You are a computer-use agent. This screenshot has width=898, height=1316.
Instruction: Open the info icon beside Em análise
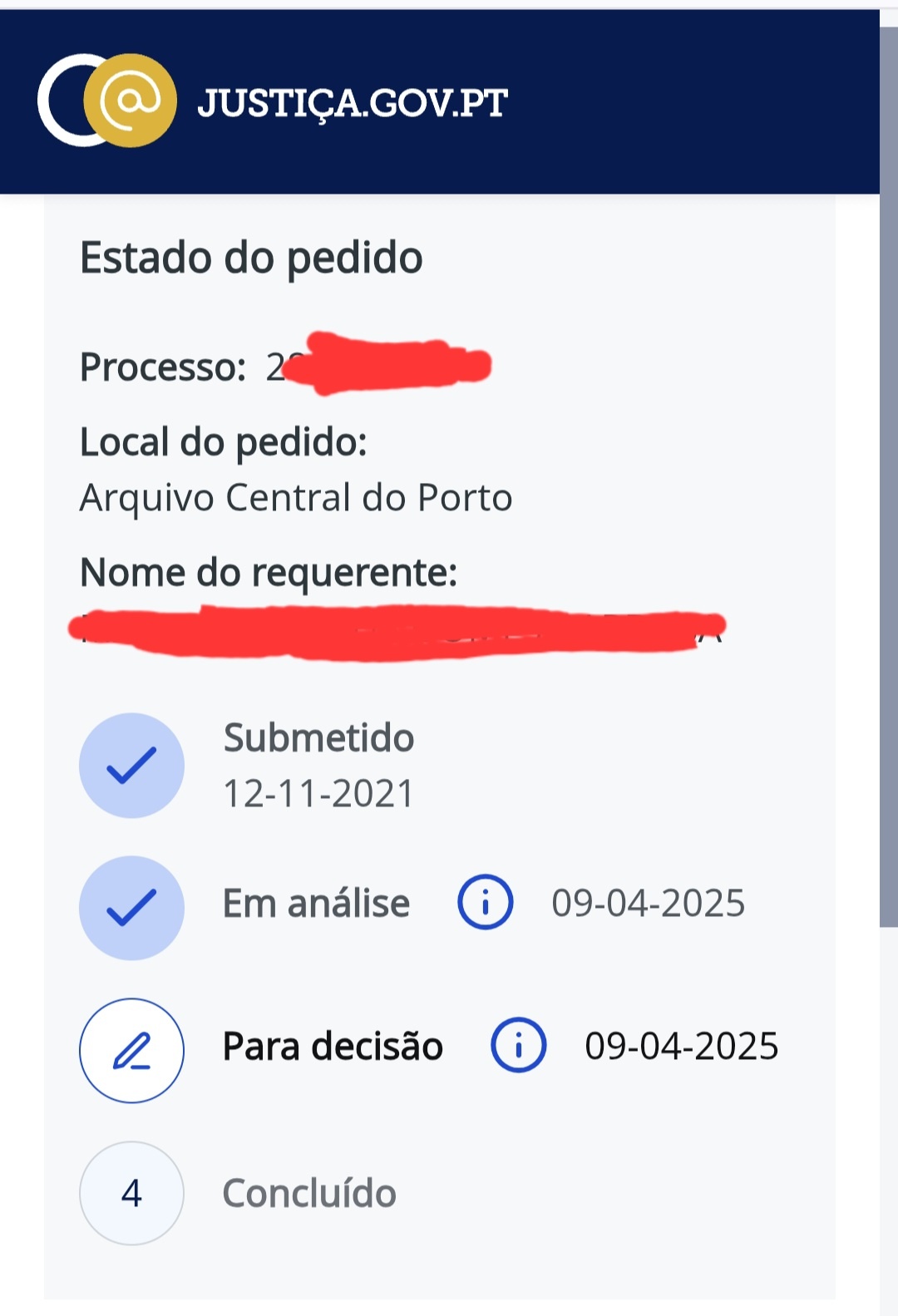486,902
